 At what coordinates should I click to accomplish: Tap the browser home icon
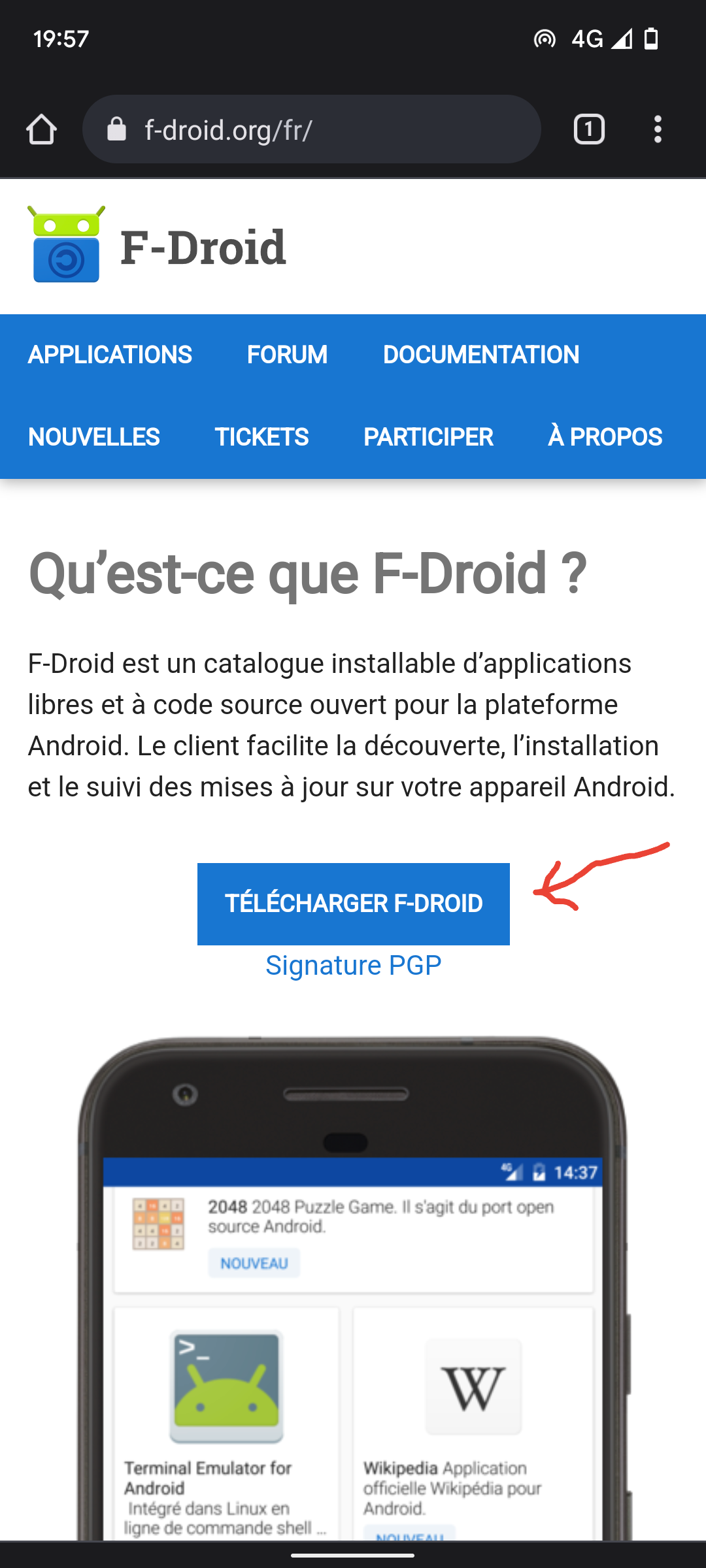pyautogui.click(x=41, y=129)
